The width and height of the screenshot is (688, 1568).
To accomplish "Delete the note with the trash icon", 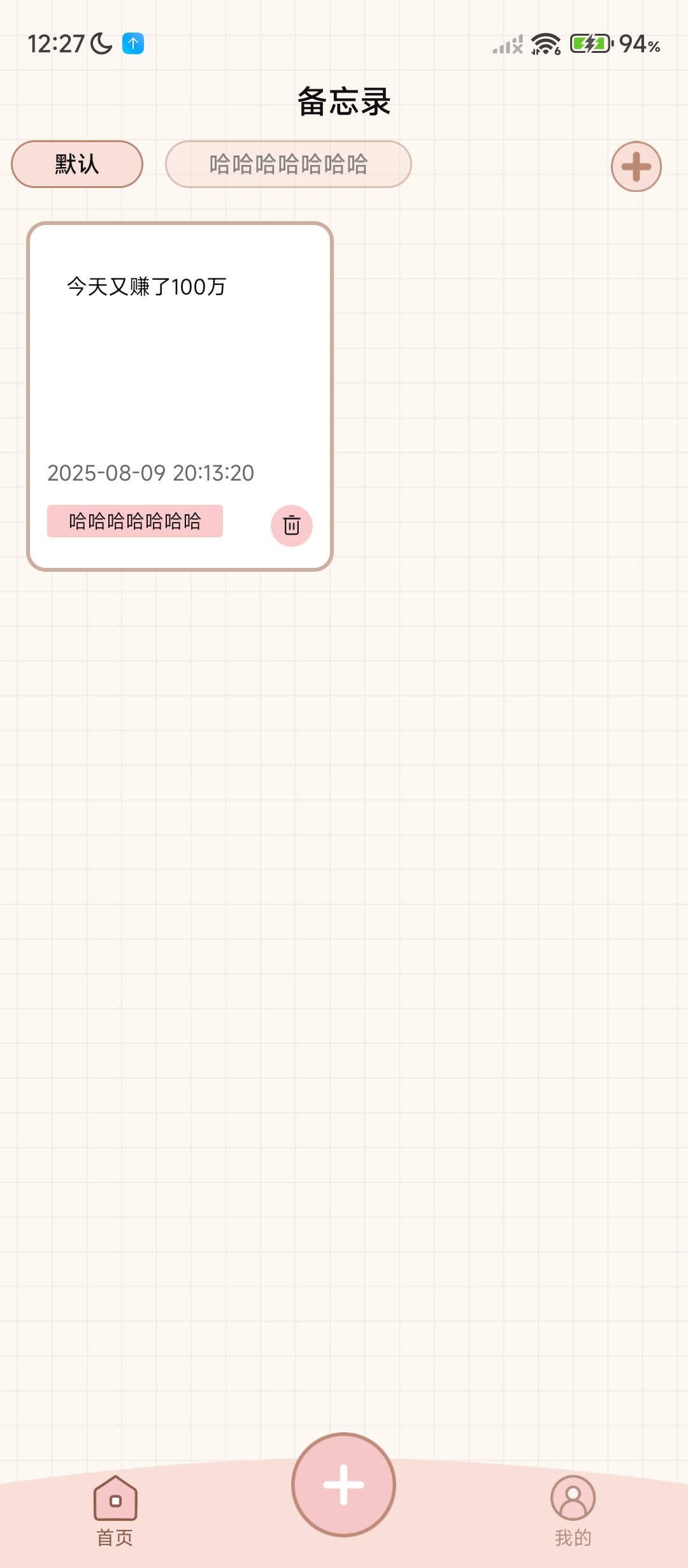I will (292, 526).
